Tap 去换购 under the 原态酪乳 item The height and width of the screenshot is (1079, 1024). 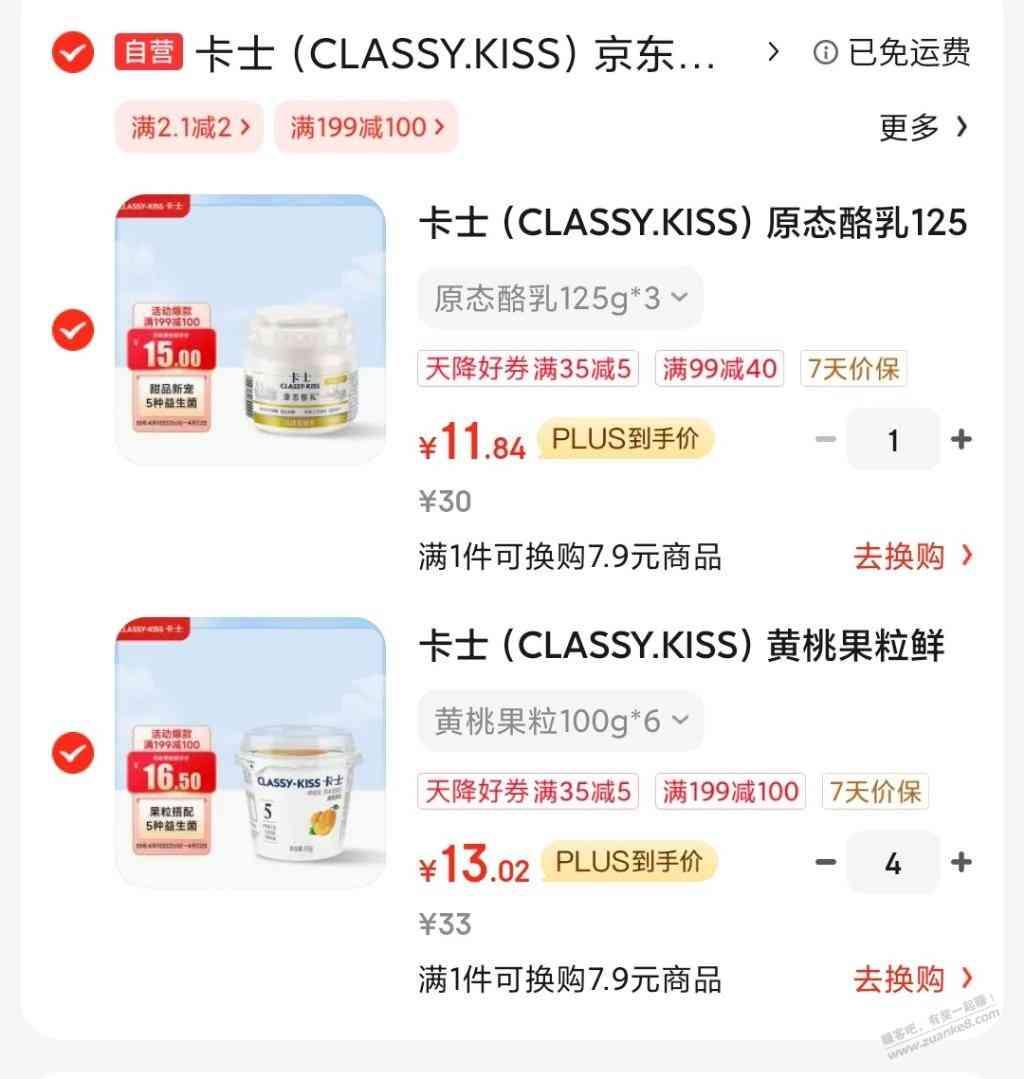click(x=911, y=556)
